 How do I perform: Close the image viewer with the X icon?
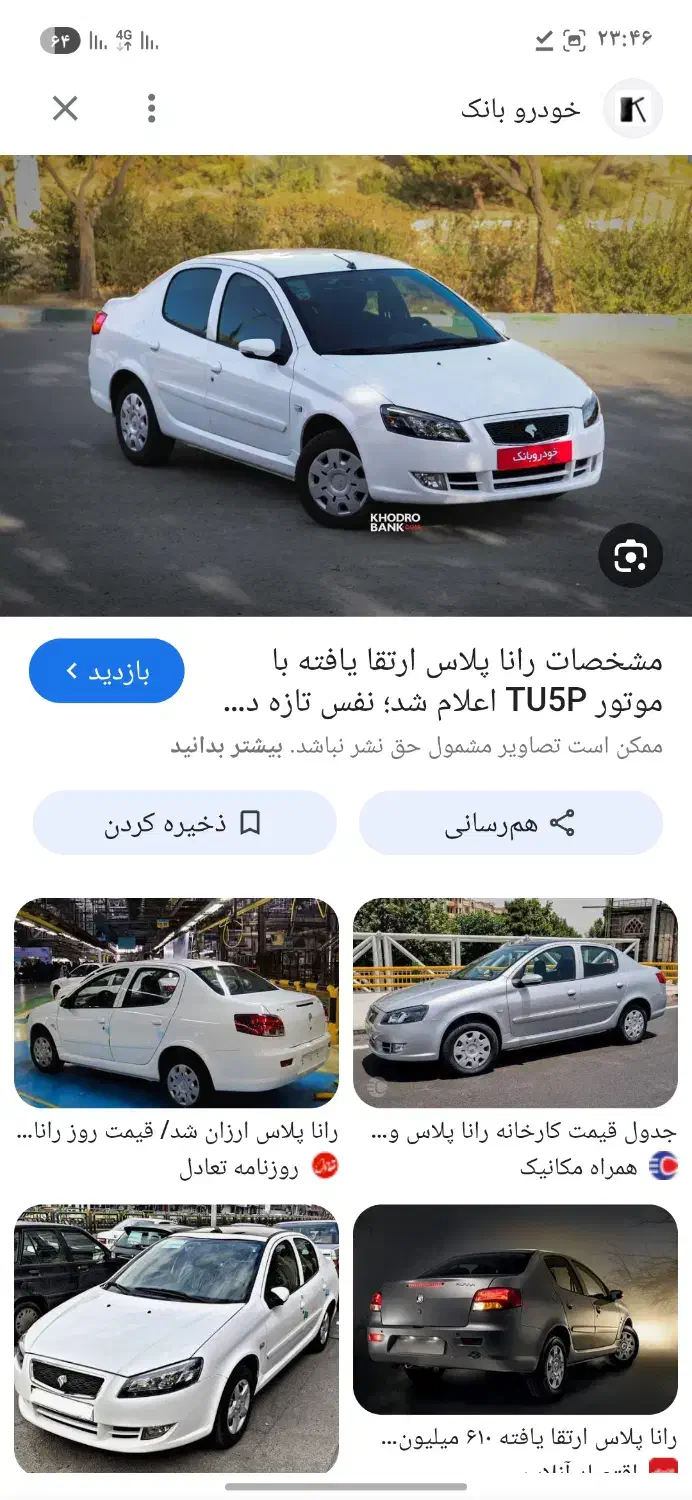65,108
